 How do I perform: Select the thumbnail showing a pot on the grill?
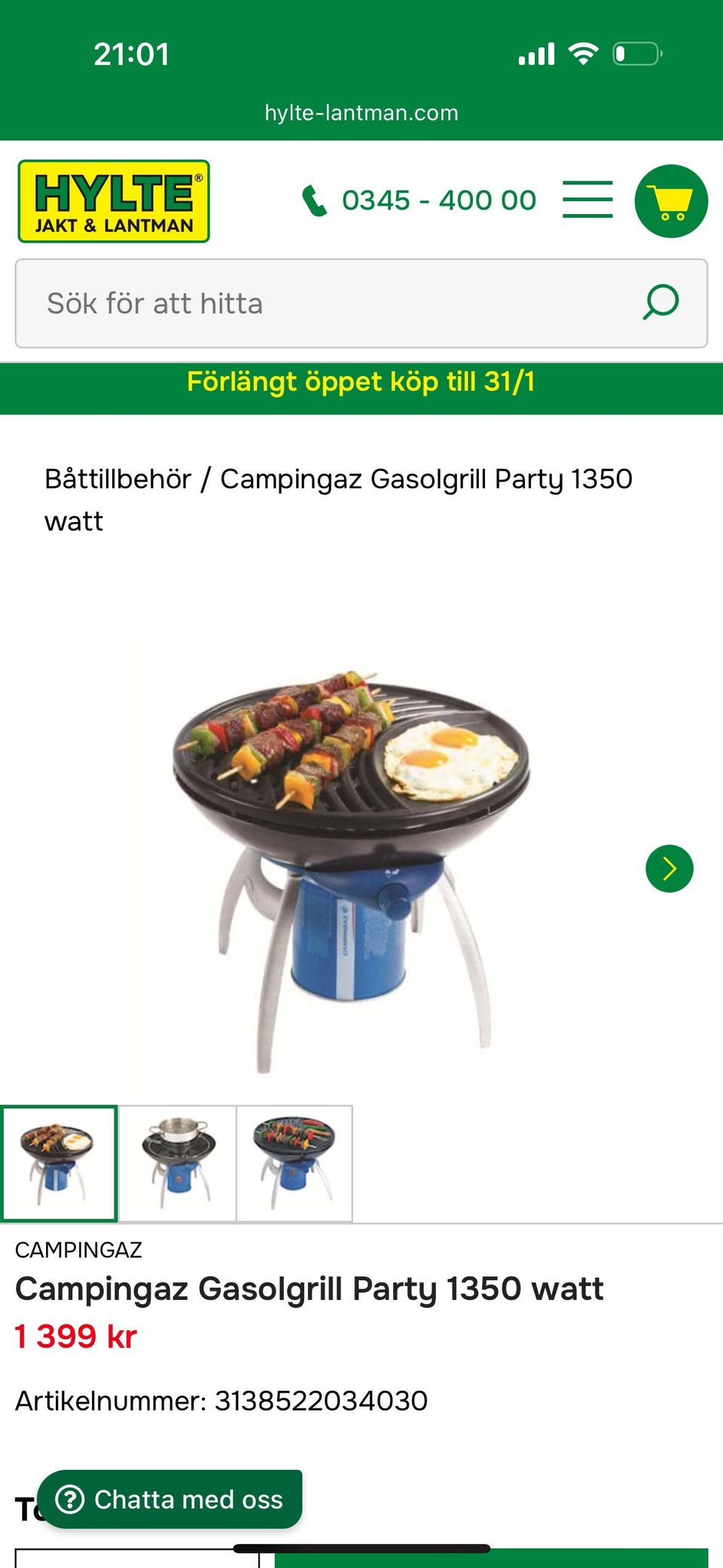click(x=178, y=1163)
